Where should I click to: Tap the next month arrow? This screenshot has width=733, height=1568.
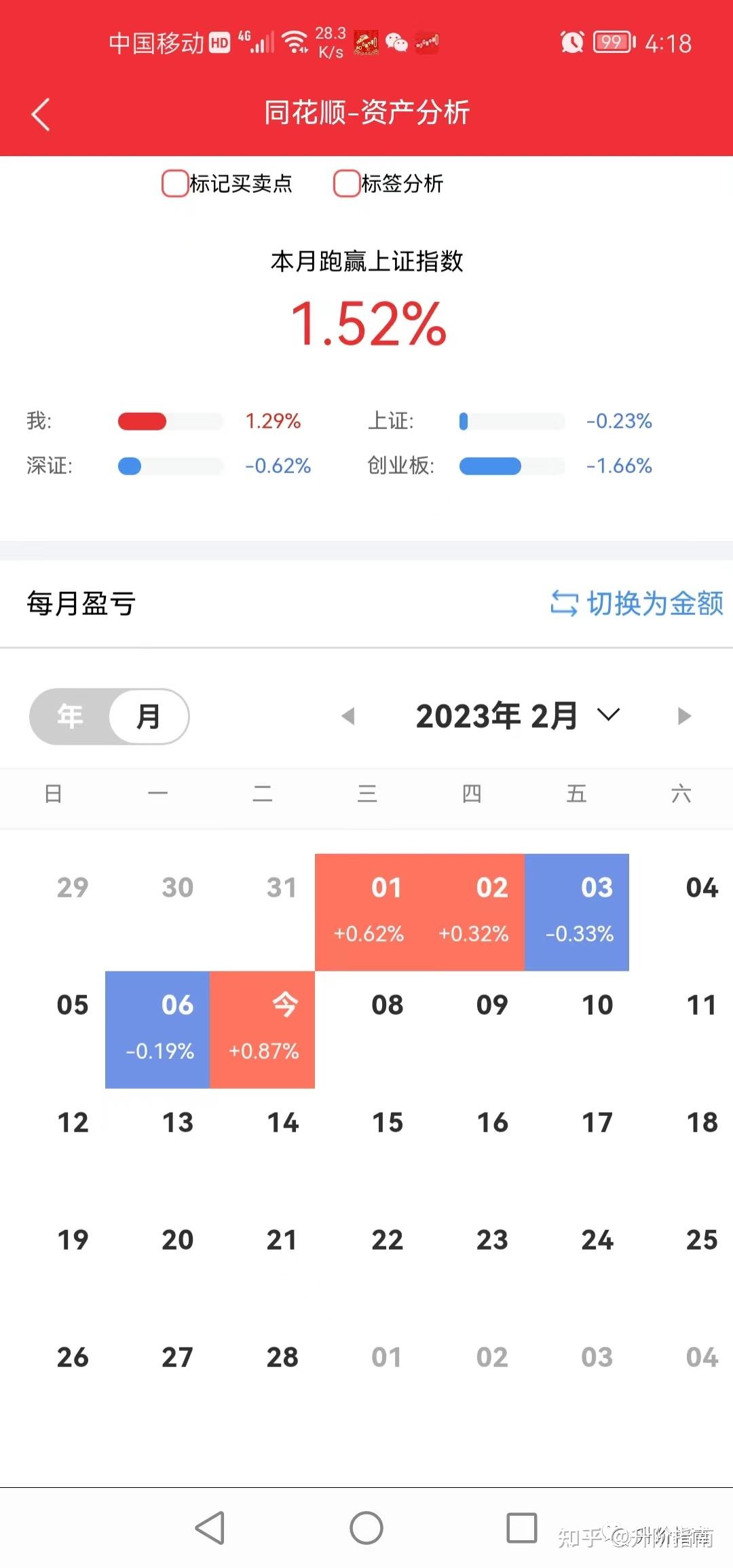point(684,716)
